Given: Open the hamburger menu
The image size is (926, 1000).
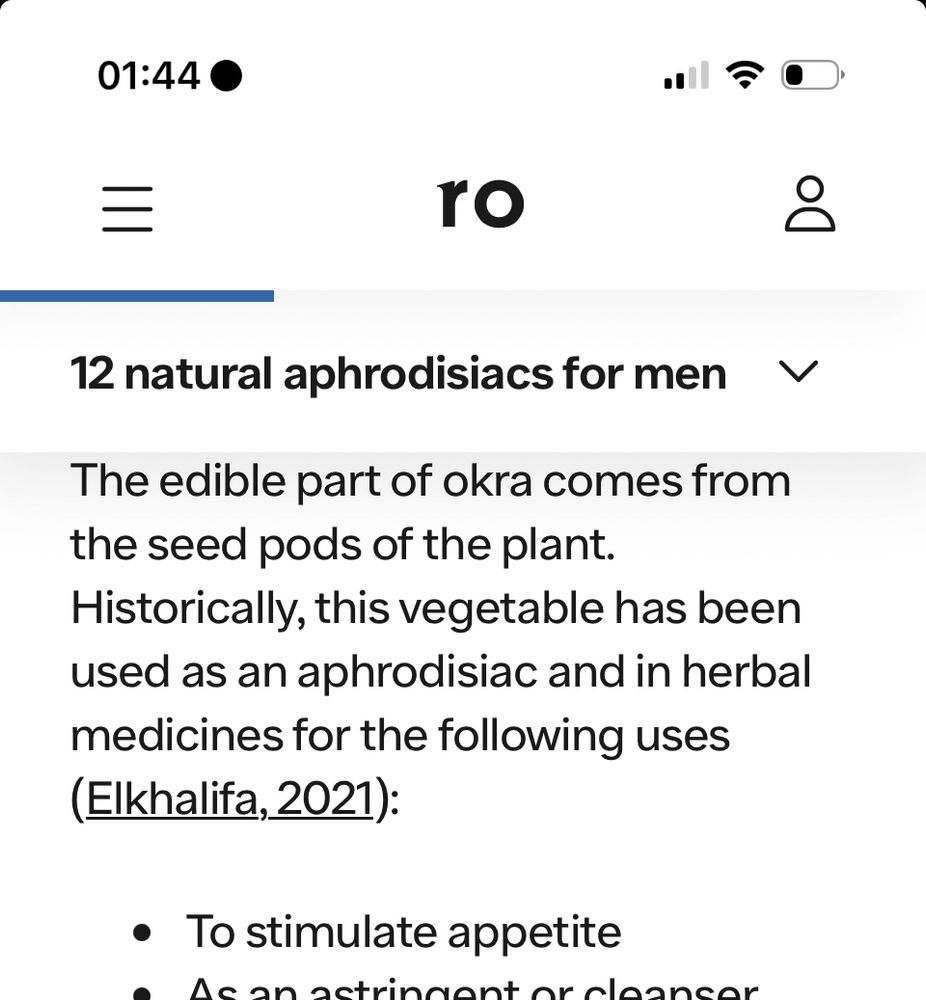Looking at the screenshot, I should point(128,209).
